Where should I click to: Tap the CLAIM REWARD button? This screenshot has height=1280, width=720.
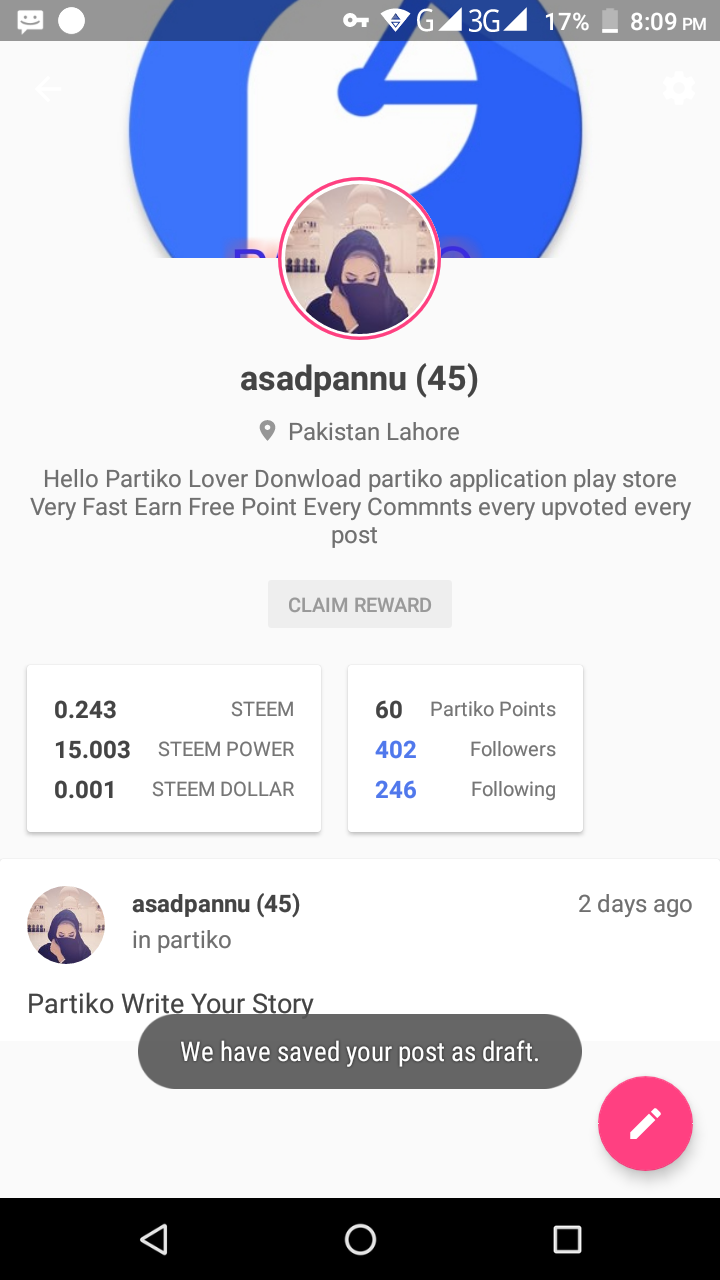(x=359, y=604)
